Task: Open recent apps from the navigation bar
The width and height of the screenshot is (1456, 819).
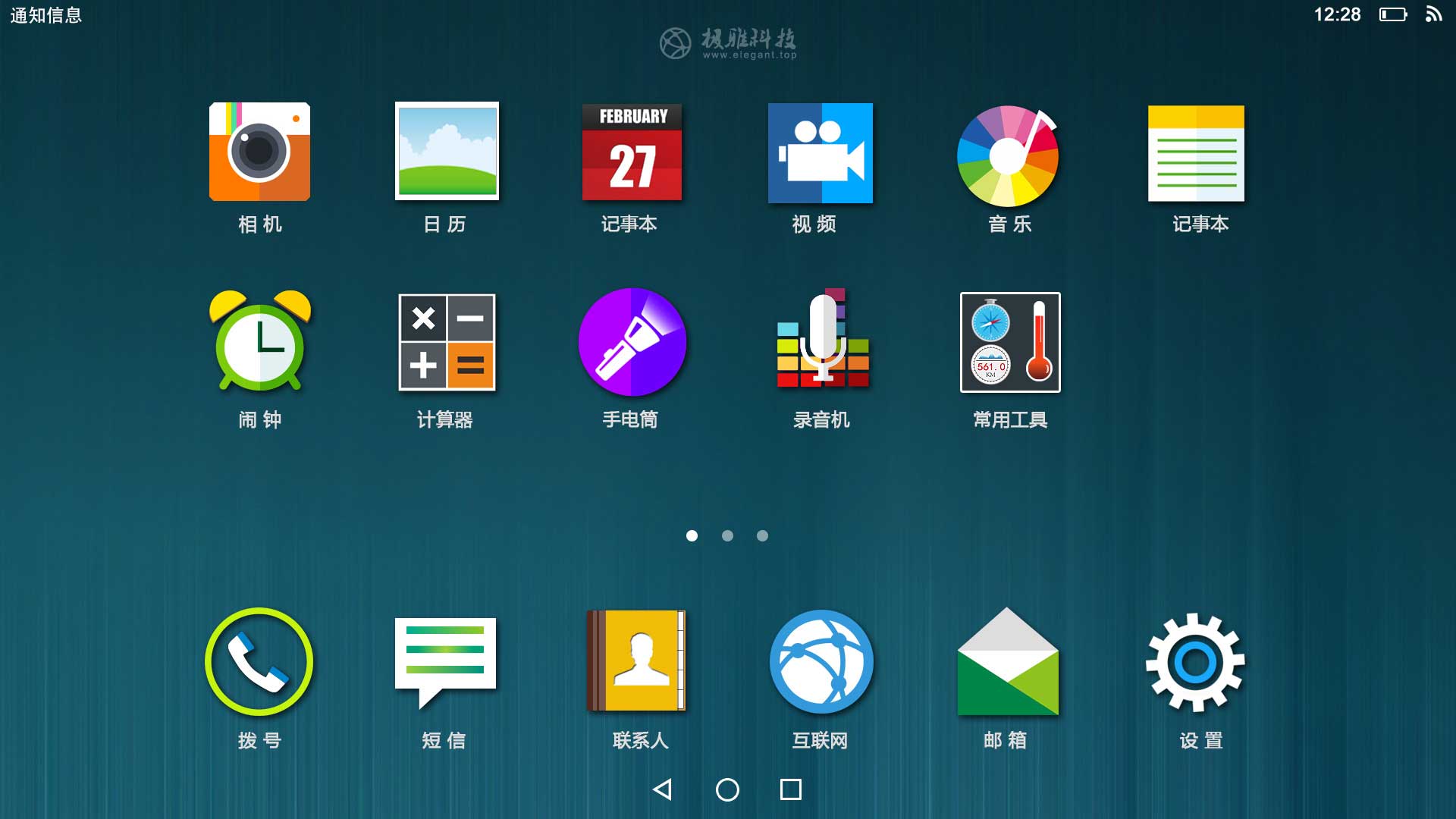Action: tap(791, 789)
